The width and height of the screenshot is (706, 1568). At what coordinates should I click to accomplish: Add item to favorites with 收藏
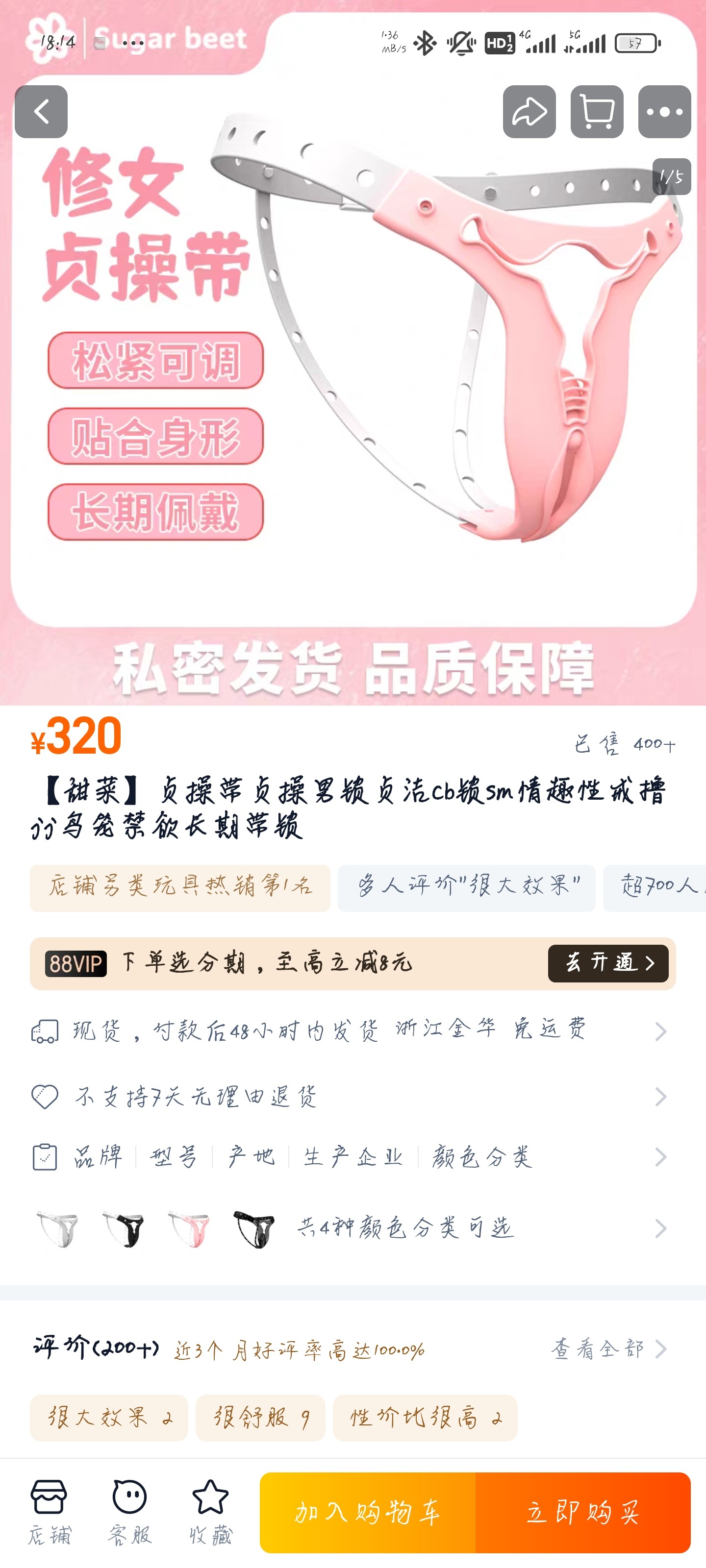click(210, 1512)
